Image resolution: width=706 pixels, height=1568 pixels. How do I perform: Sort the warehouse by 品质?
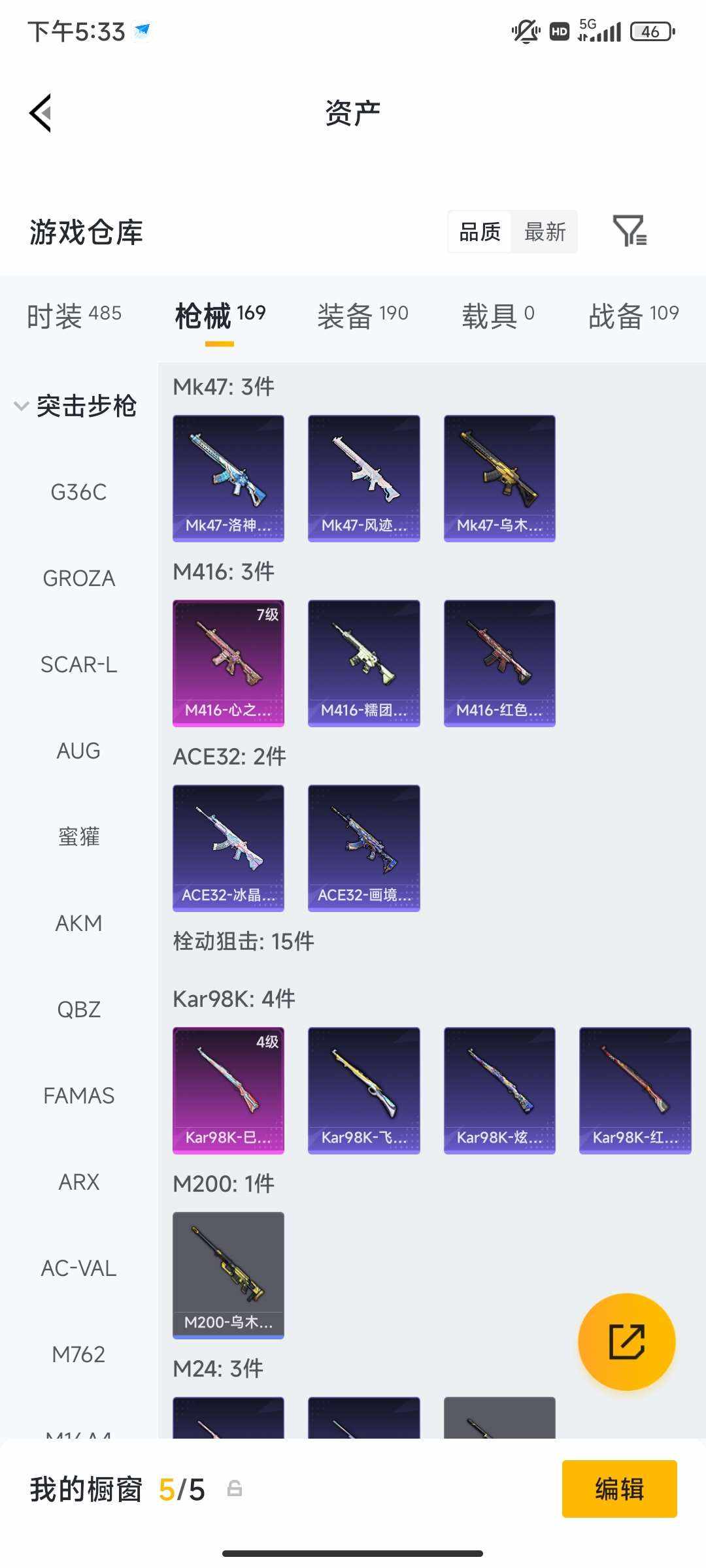[480, 232]
